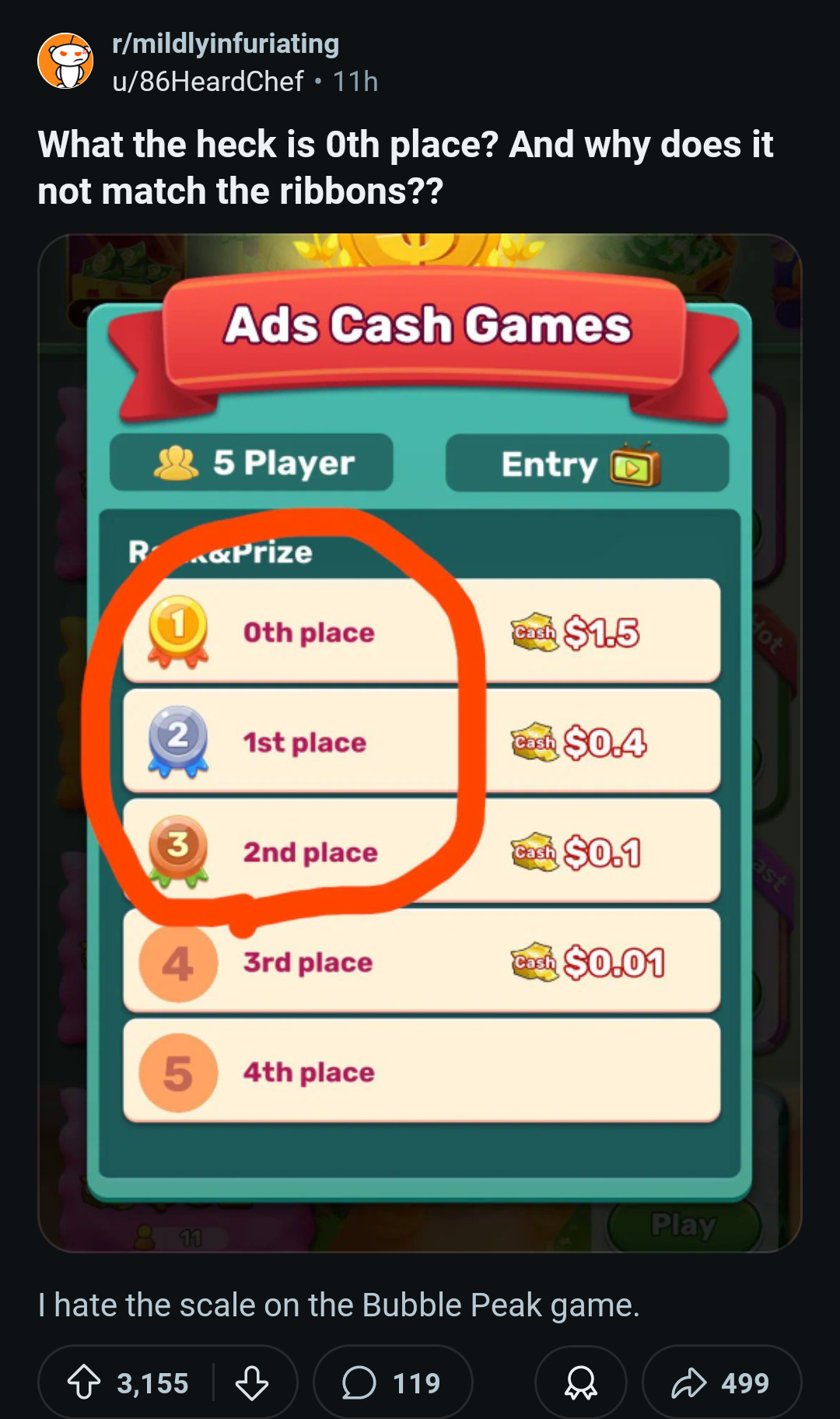Viewport: 840px width, 1419px height.
Task: Downvote this post
Action: (x=251, y=1382)
